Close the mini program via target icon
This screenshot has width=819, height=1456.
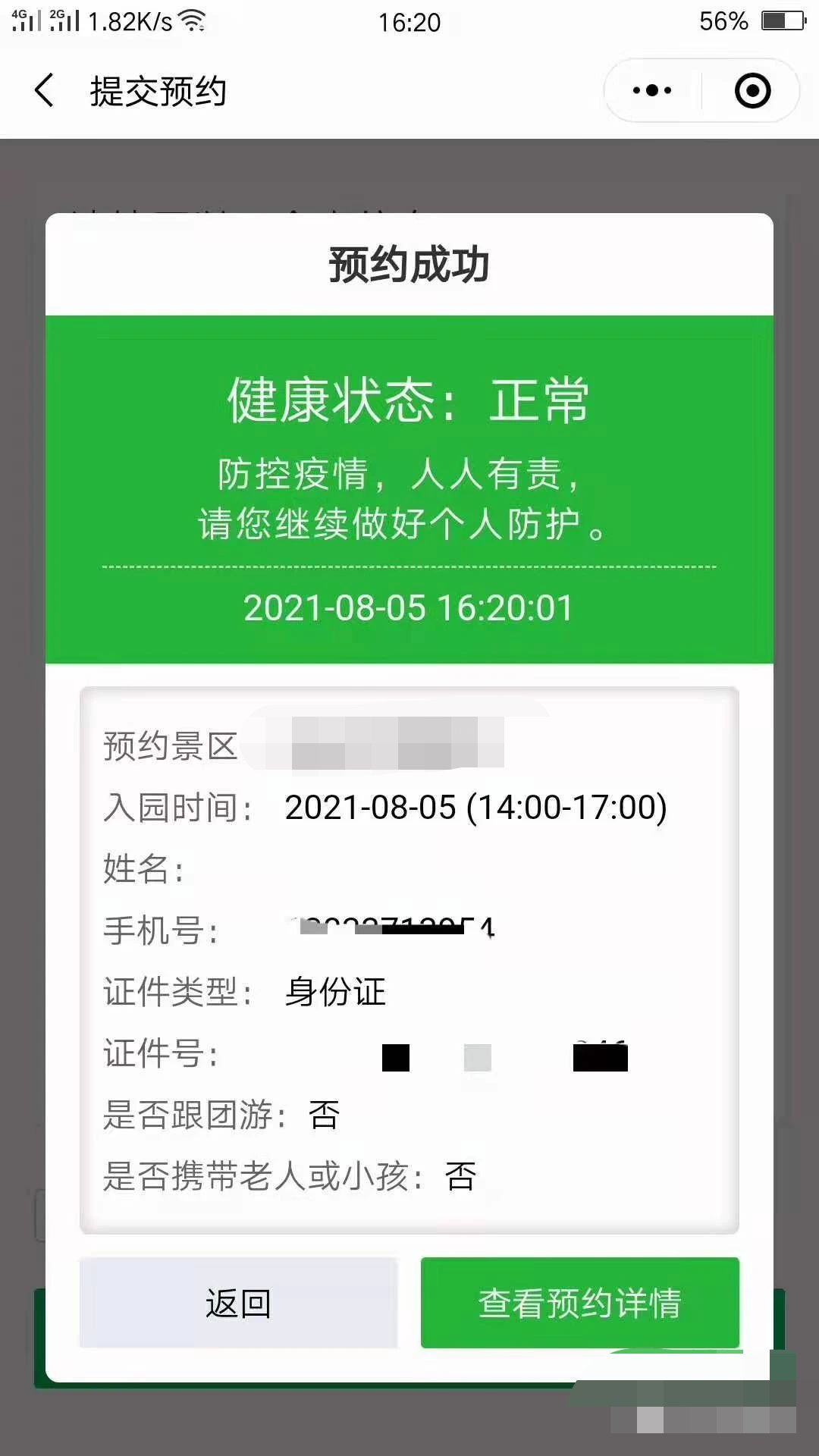click(x=752, y=90)
